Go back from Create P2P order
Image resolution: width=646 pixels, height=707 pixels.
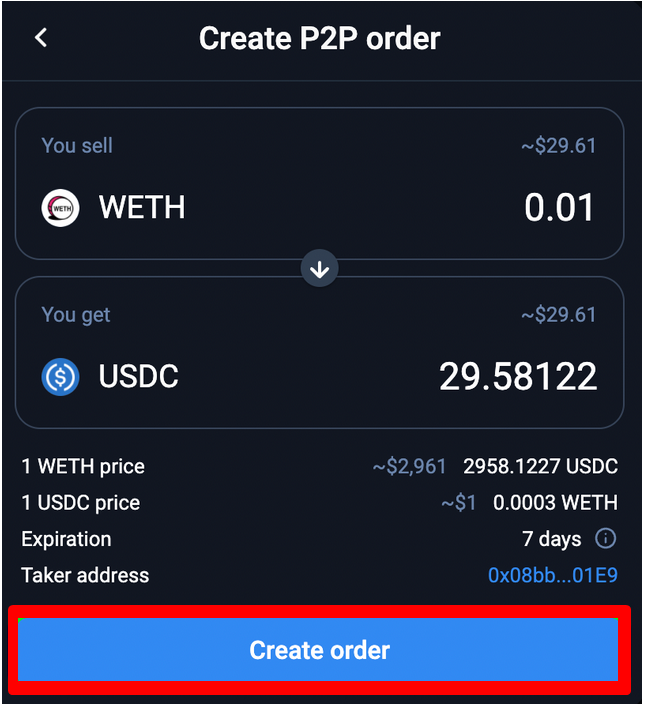pyautogui.click(x=41, y=38)
